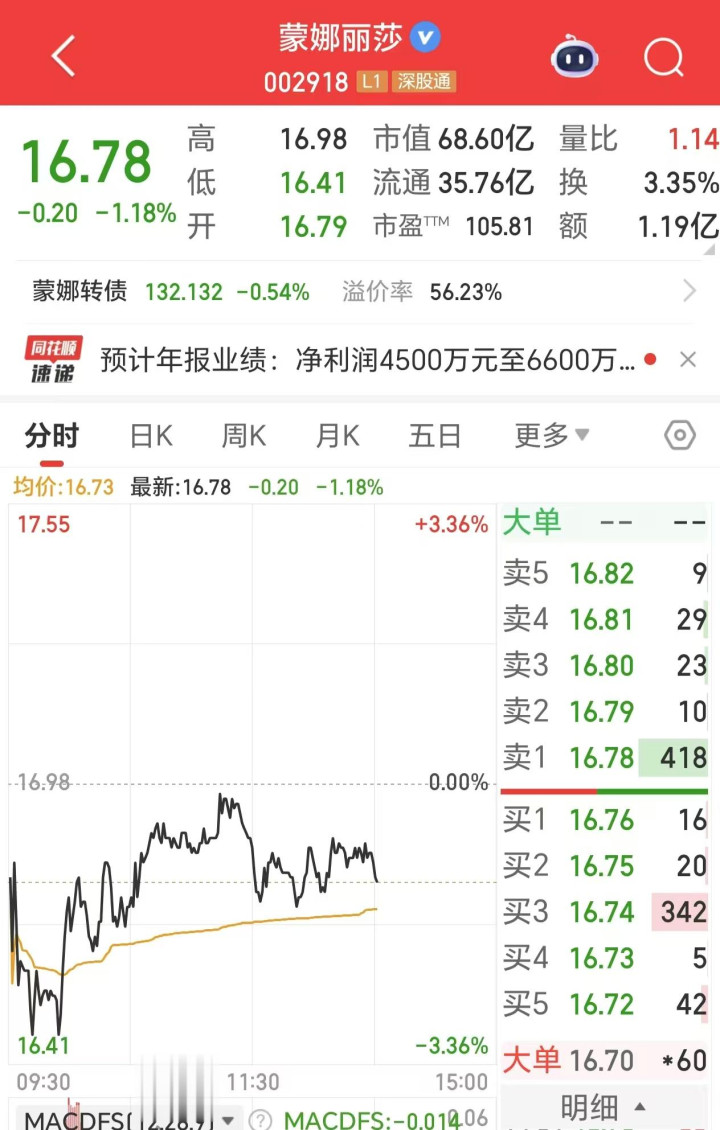Viewport: 720px width, 1130px height.
Task: Open the 蒙娜转债 convertible bond row
Action: coord(360,291)
